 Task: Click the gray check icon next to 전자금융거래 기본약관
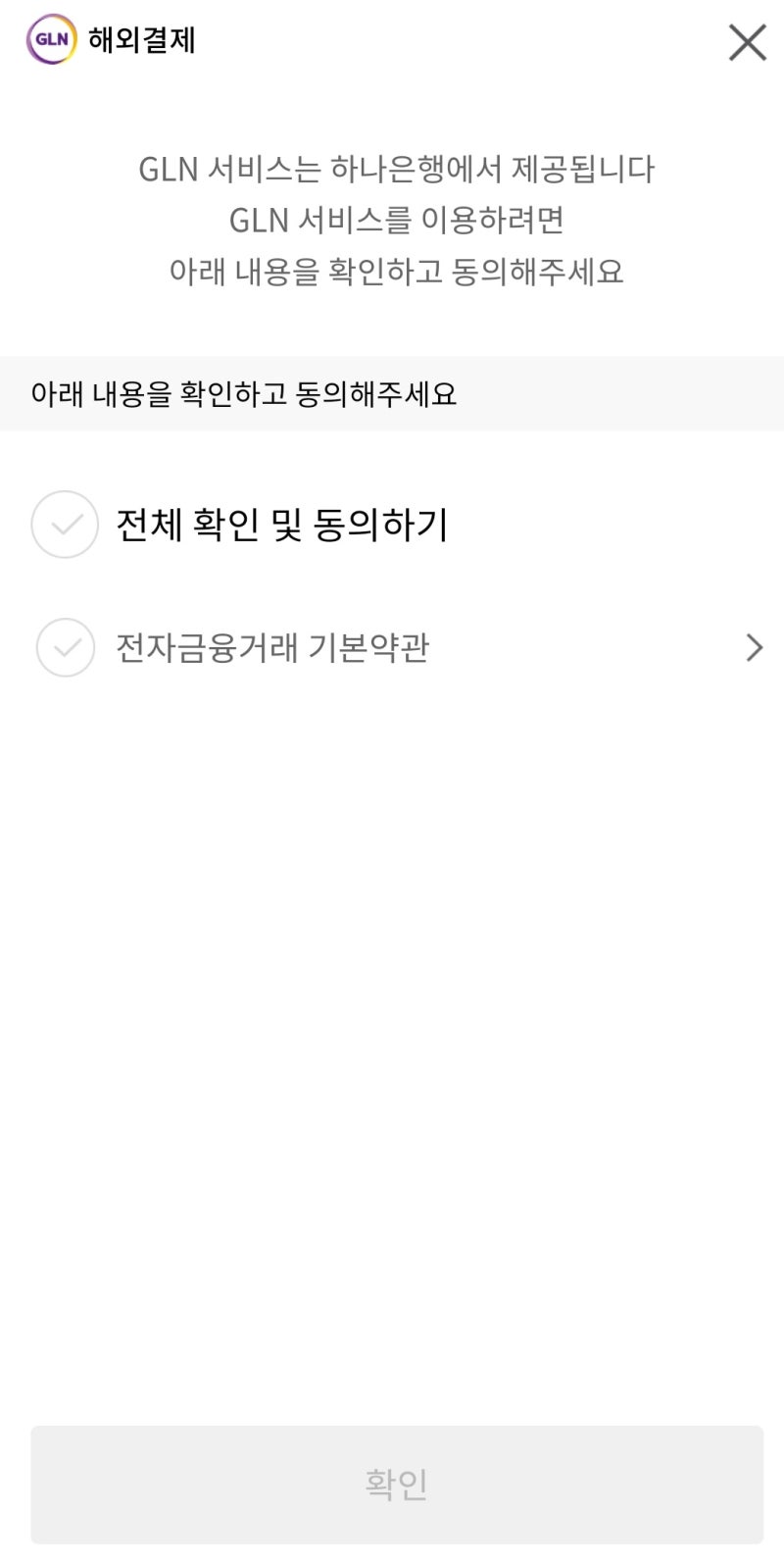[64, 647]
